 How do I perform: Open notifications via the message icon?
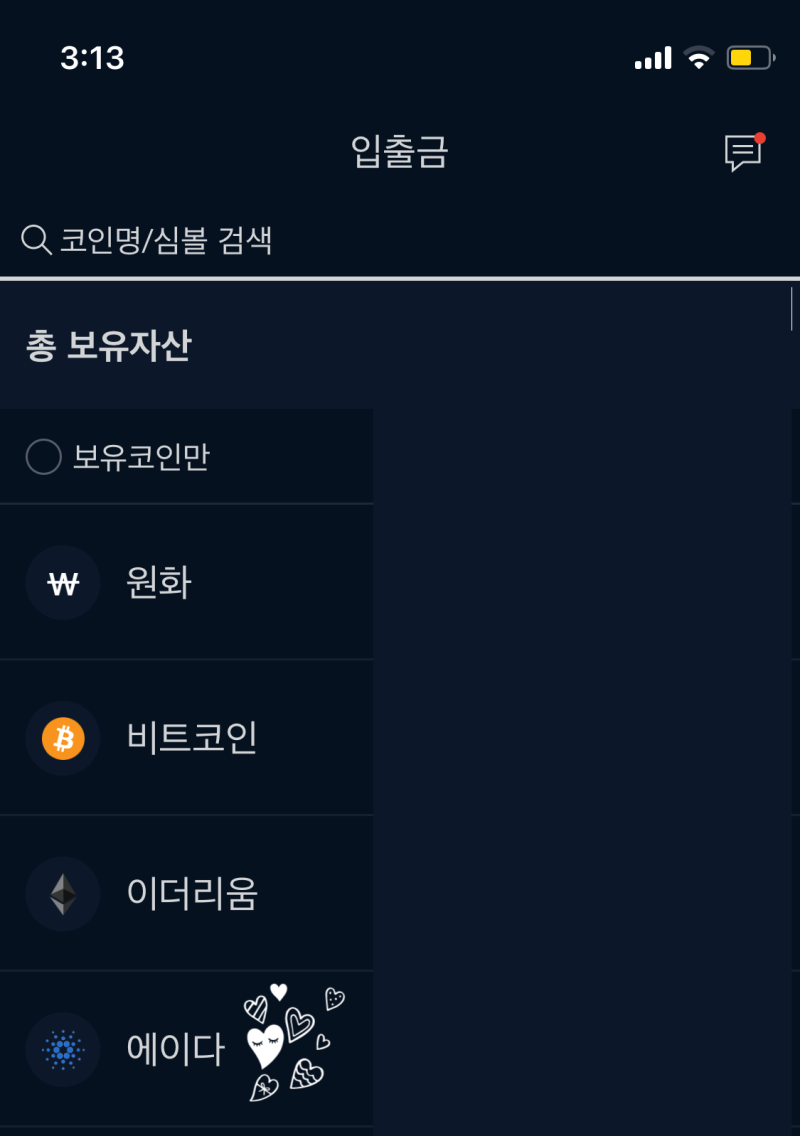click(742, 152)
